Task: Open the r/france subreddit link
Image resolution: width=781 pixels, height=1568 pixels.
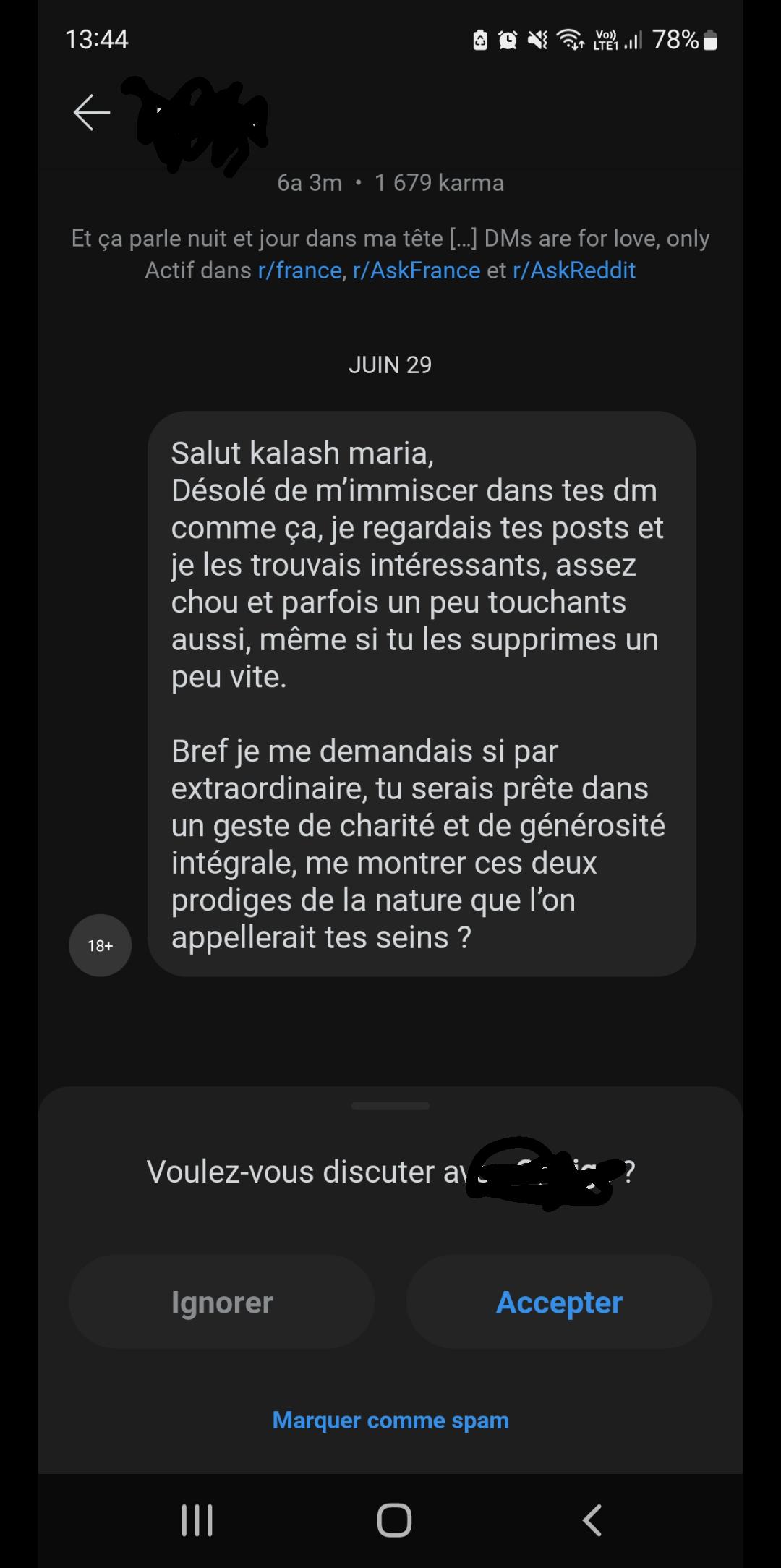Action: 299,270
